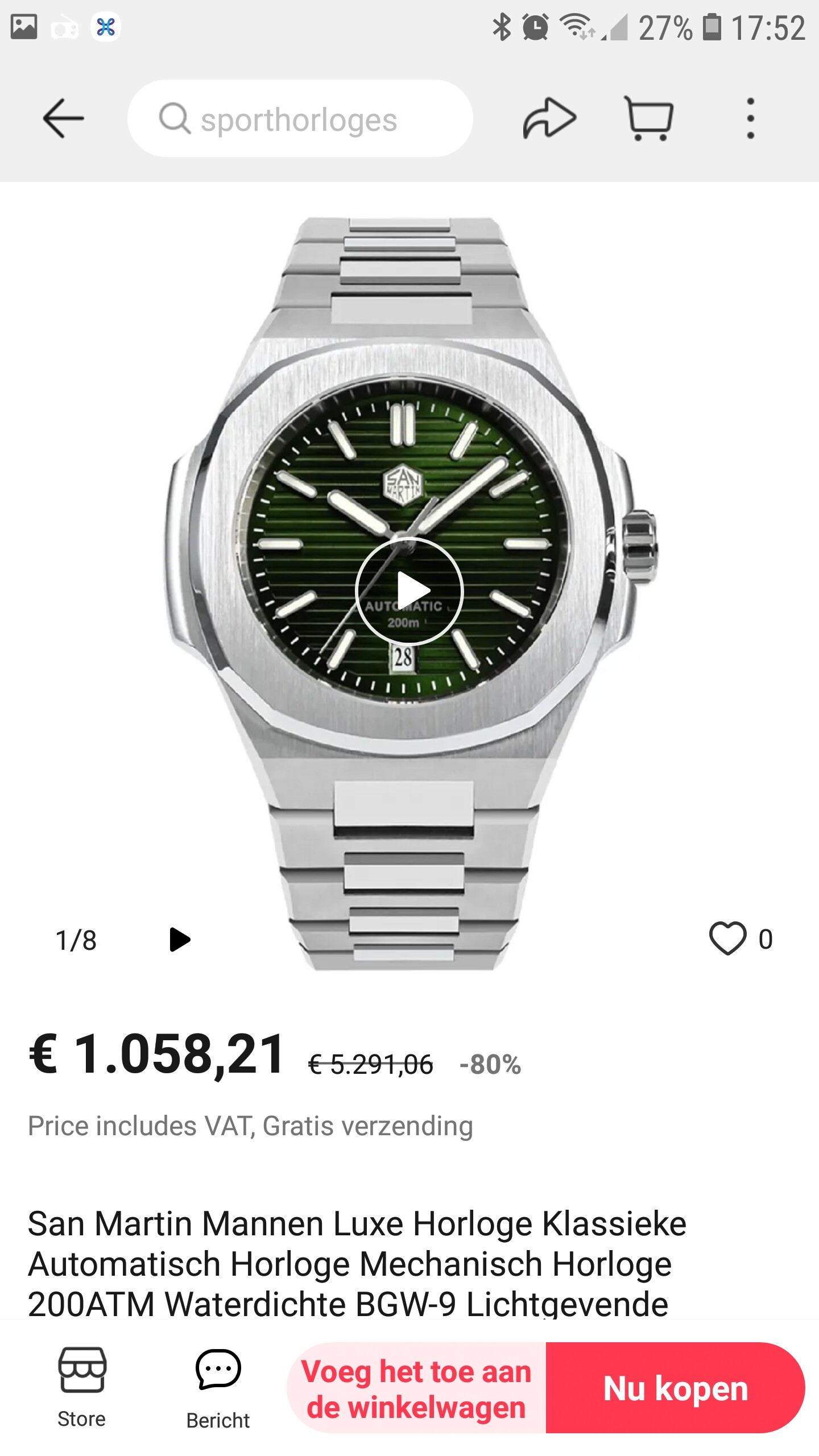Open the sporthorloges search field
The image size is (819, 1456).
tap(300, 118)
